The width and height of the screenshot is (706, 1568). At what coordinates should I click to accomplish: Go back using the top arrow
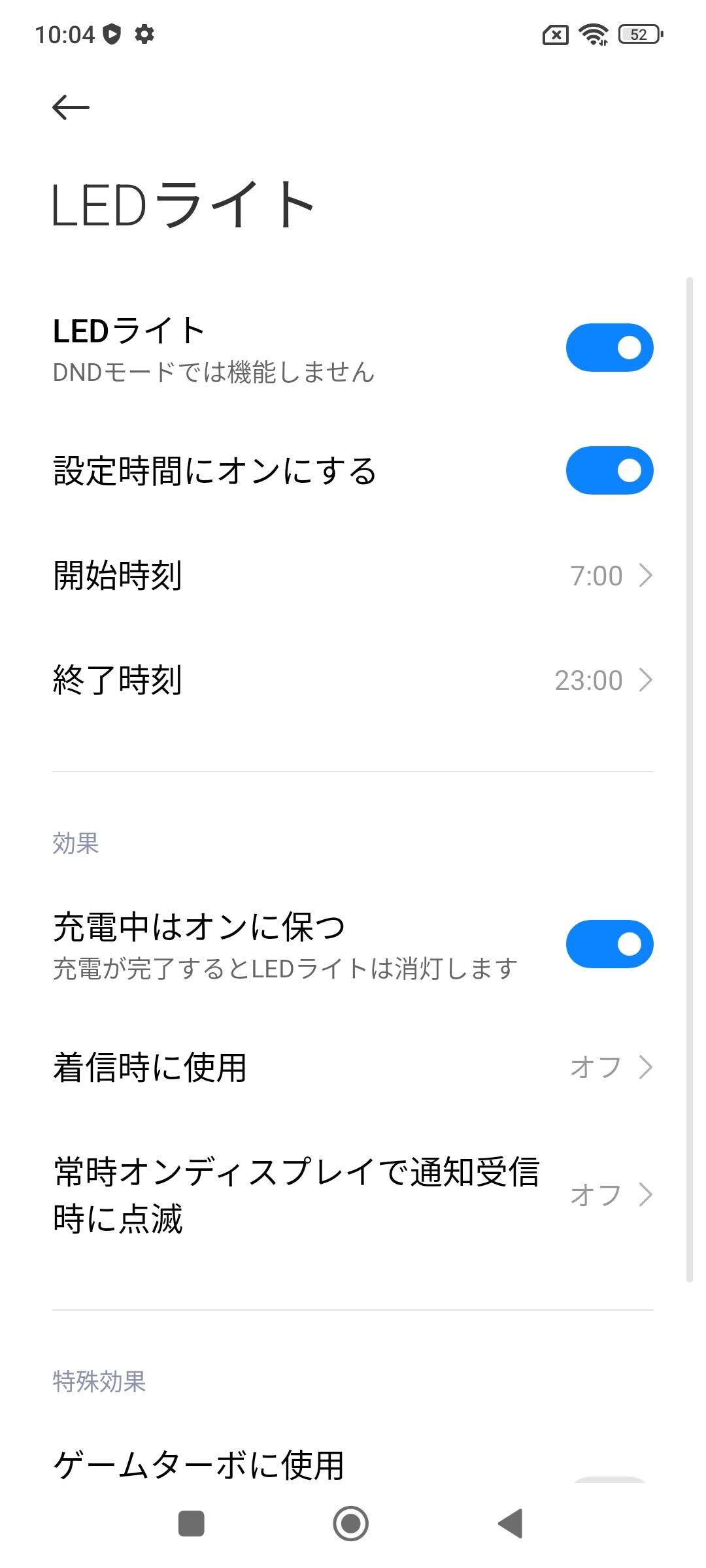coord(71,107)
